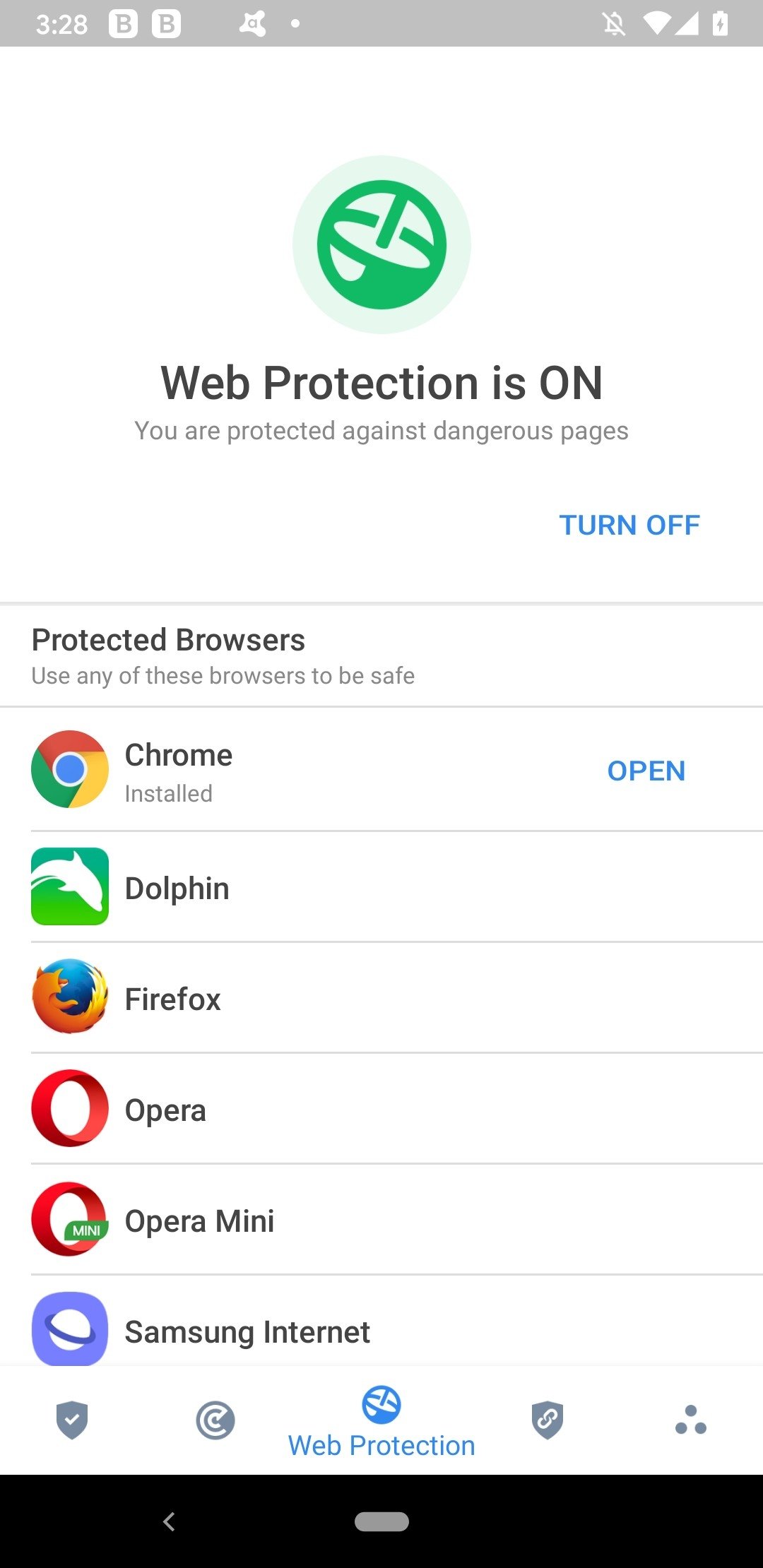Select the Firefox browser row
Viewport: 763px width, 1568px height.
[381, 998]
